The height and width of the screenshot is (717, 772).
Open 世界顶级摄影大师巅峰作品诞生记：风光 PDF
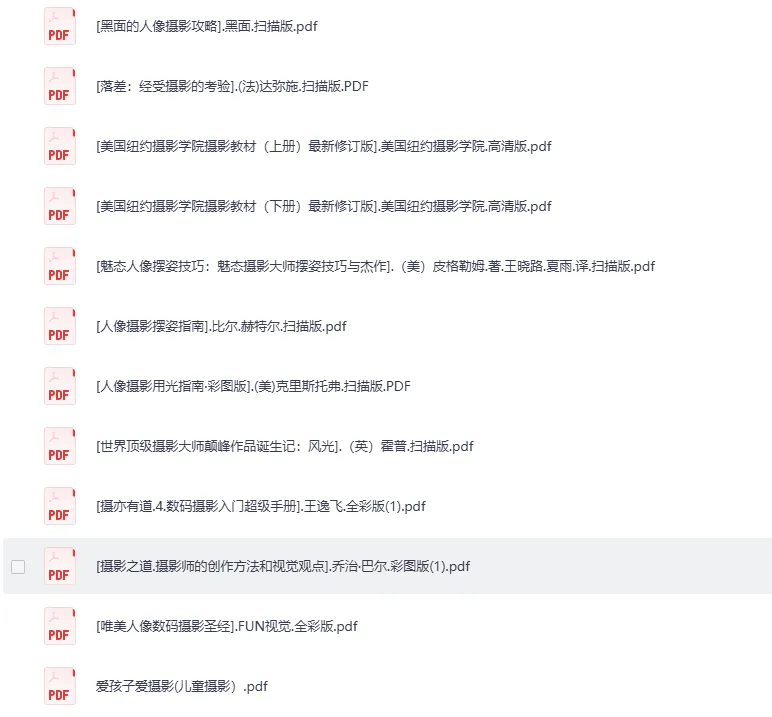tap(284, 446)
